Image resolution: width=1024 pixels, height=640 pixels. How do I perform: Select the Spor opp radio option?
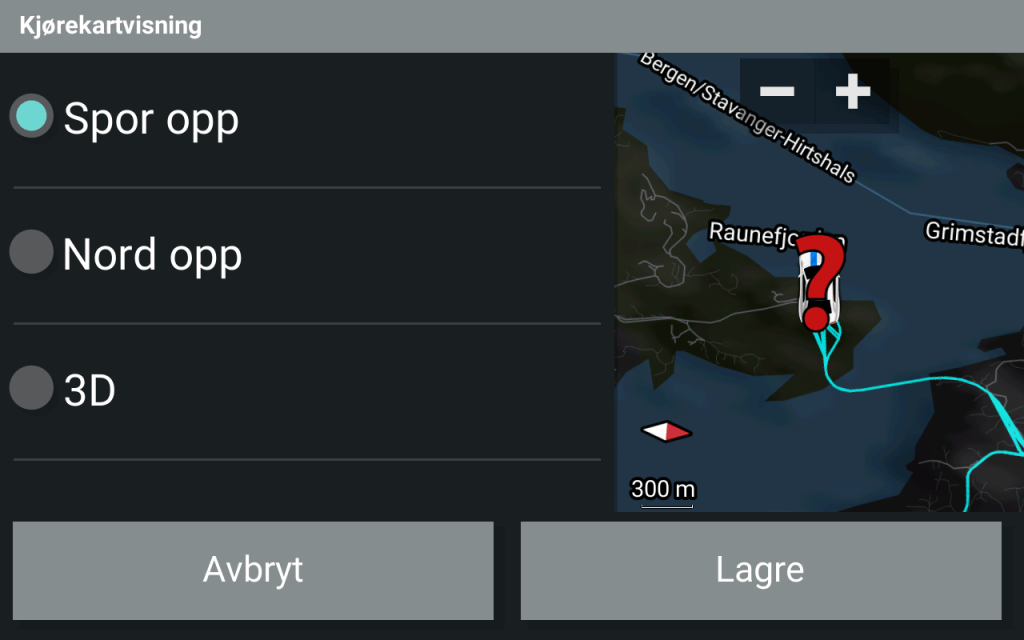click(x=32, y=116)
